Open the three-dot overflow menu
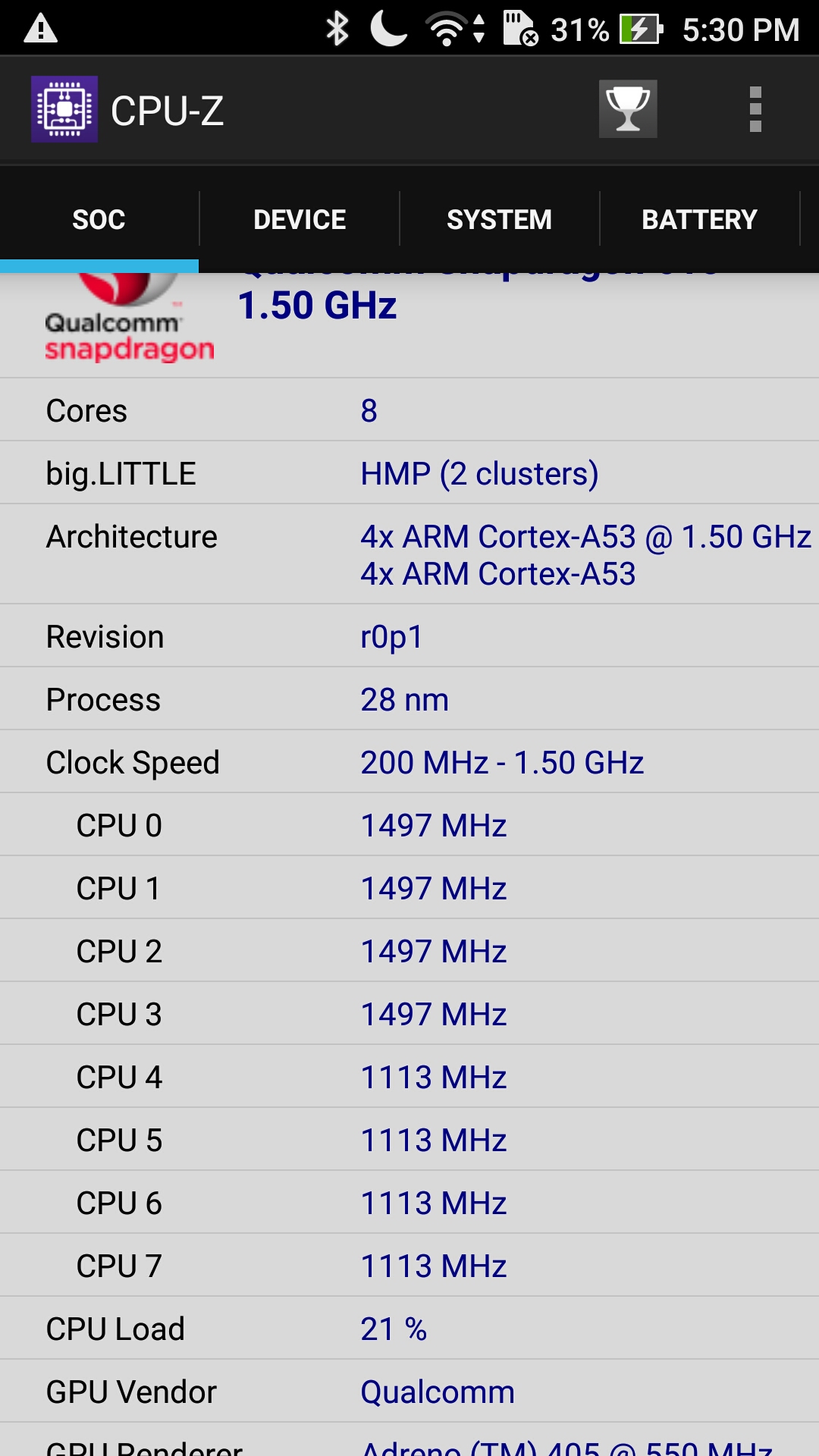 click(755, 109)
